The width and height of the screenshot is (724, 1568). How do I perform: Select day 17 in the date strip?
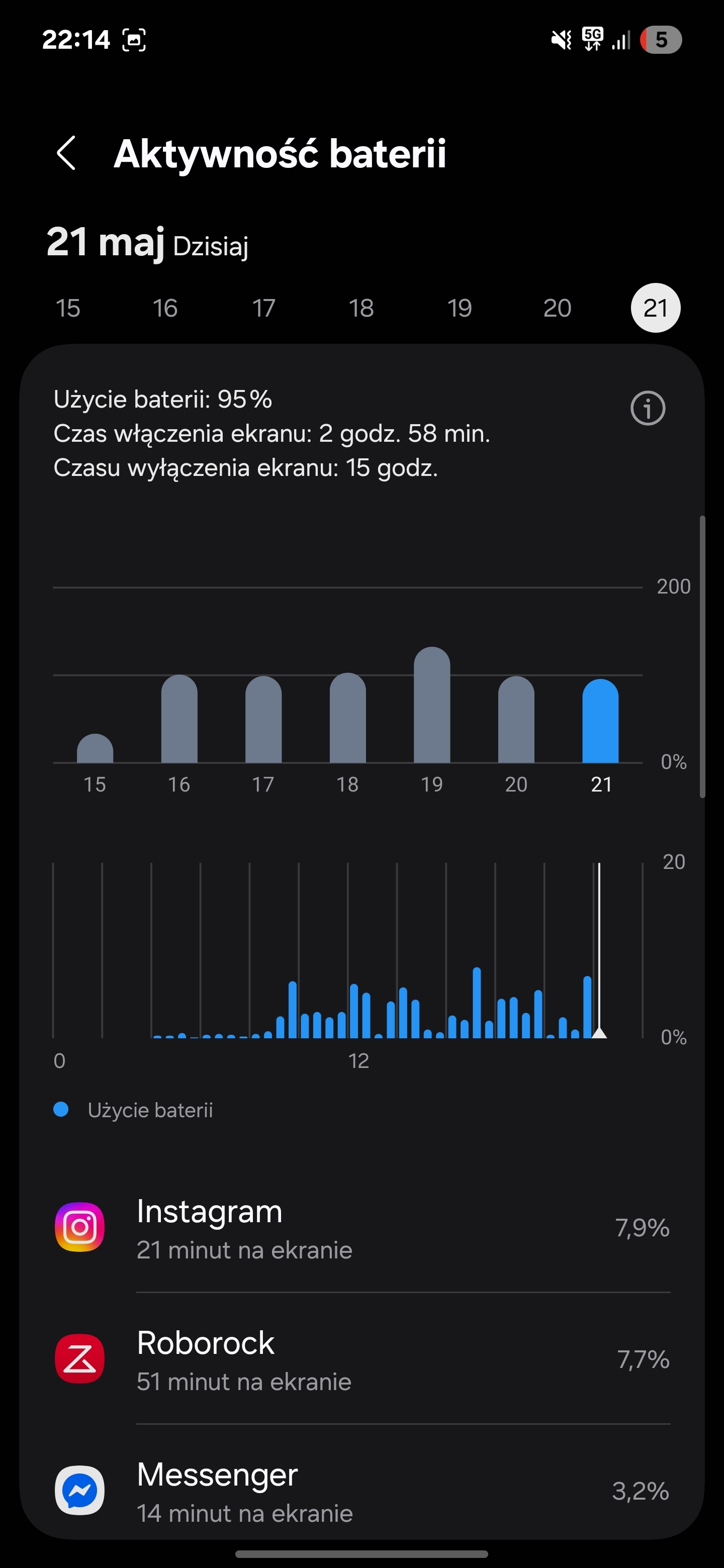click(x=263, y=308)
